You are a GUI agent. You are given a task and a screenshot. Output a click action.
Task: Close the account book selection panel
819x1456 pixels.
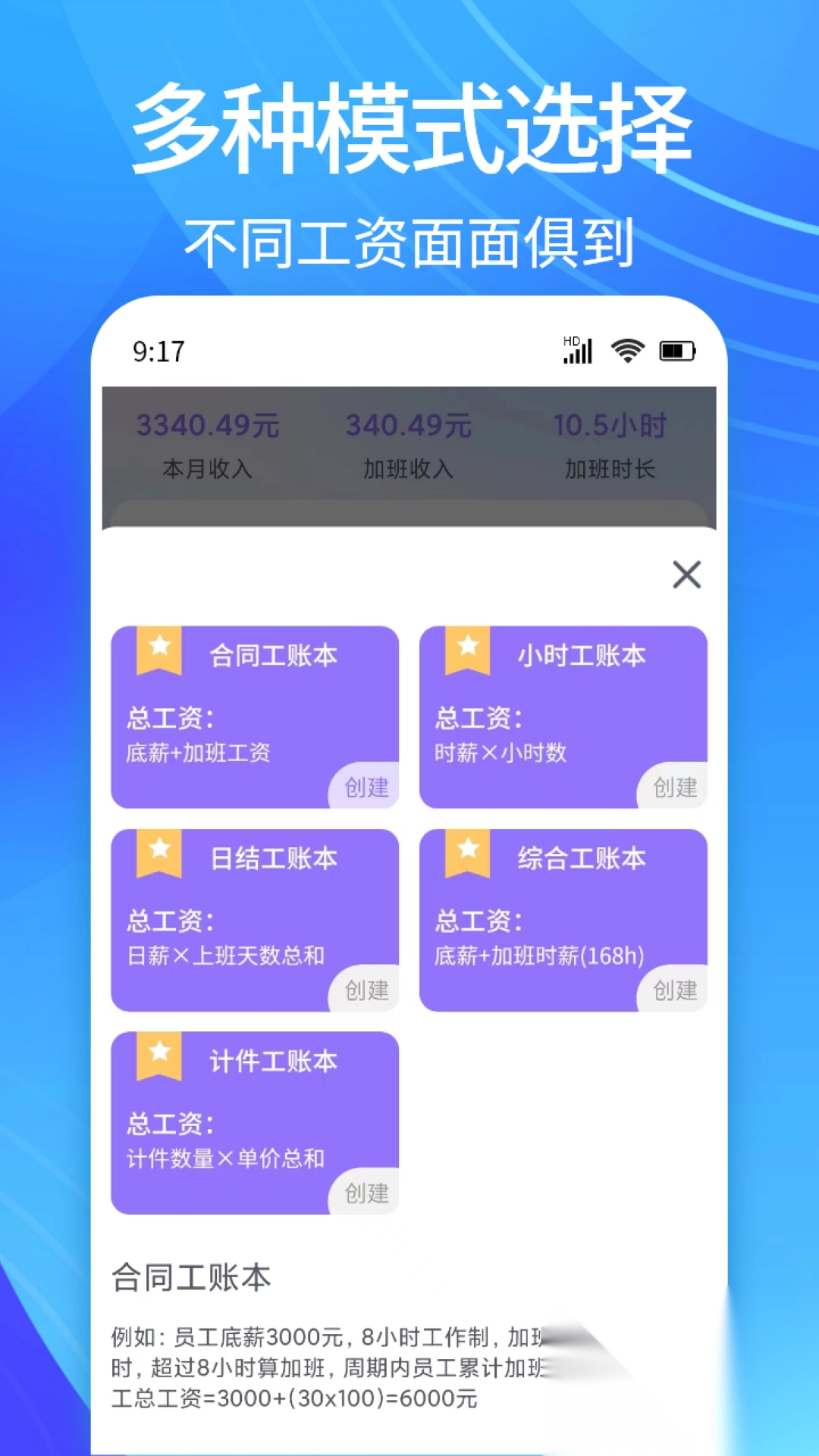(x=686, y=575)
